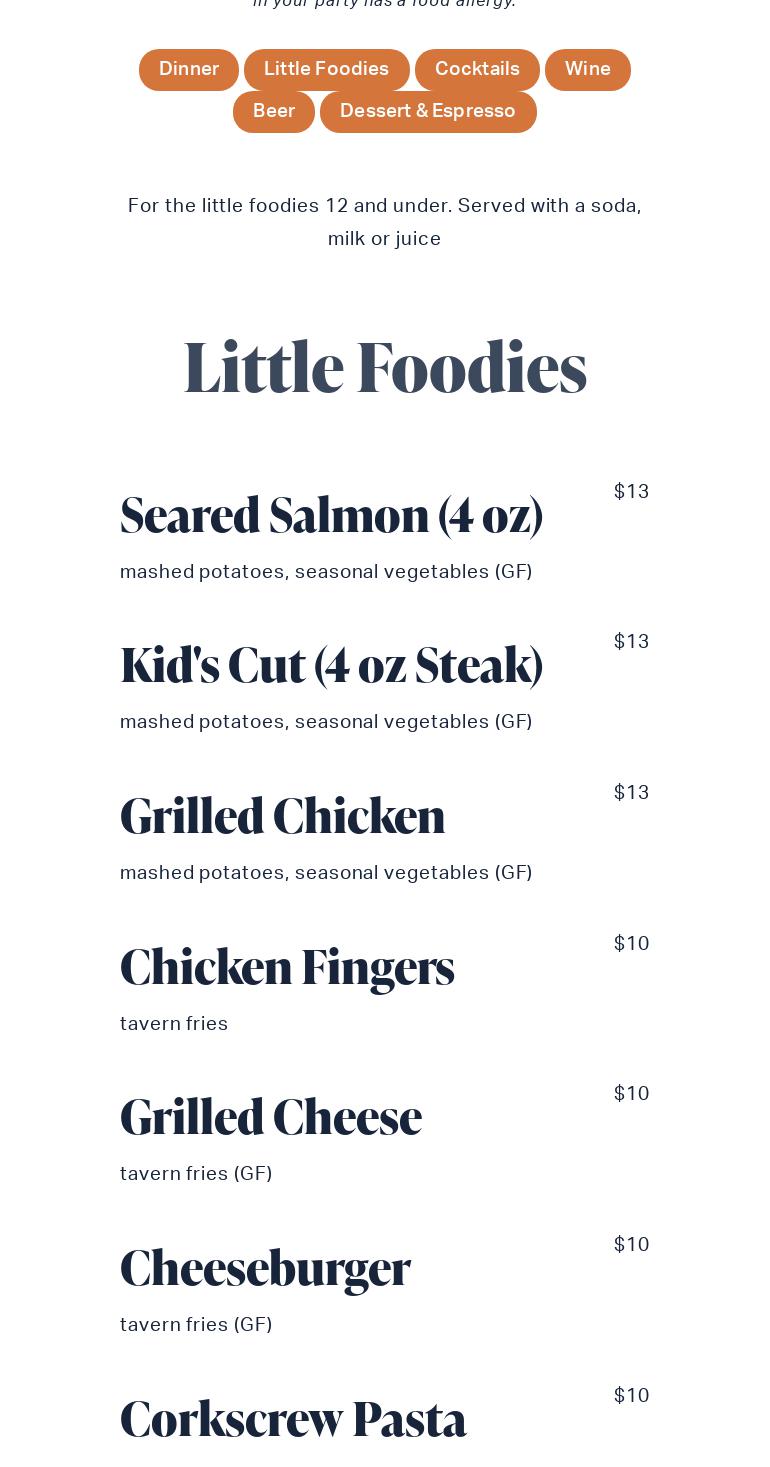Click the $10 price for Chicken Fingers
The image size is (770, 1467).
[631, 943]
